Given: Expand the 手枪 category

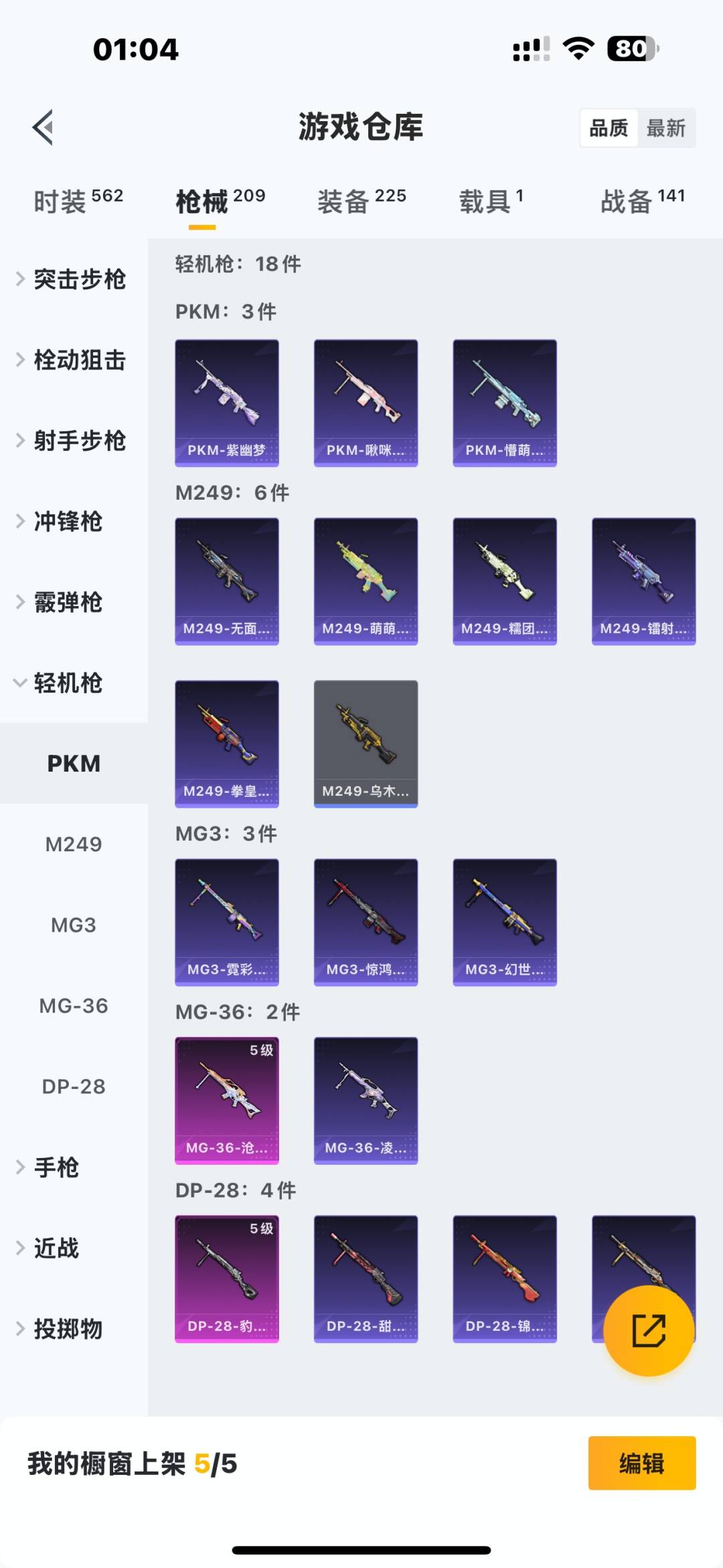Looking at the screenshot, I should coord(56,1167).
